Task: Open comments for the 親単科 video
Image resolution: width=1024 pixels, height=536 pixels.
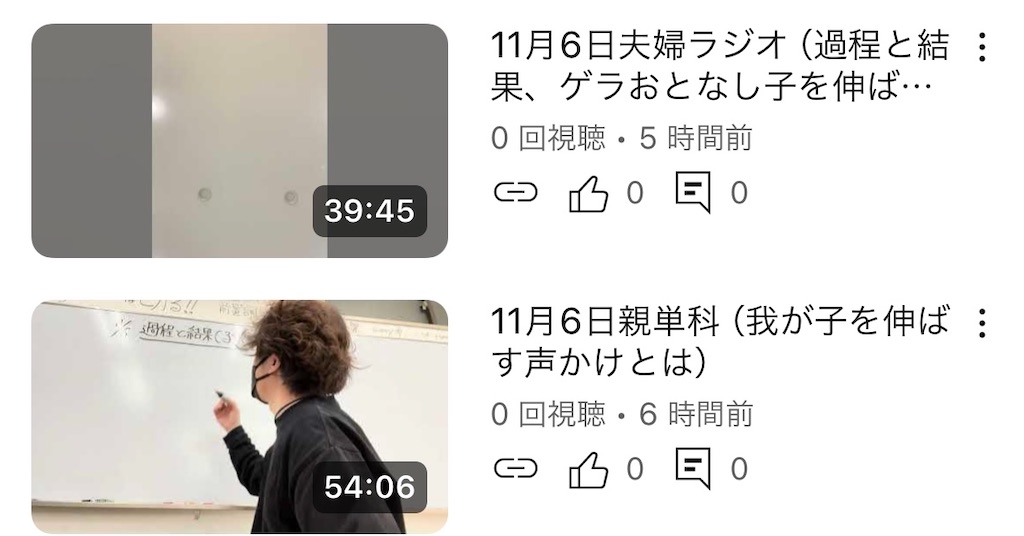Action: [693, 468]
